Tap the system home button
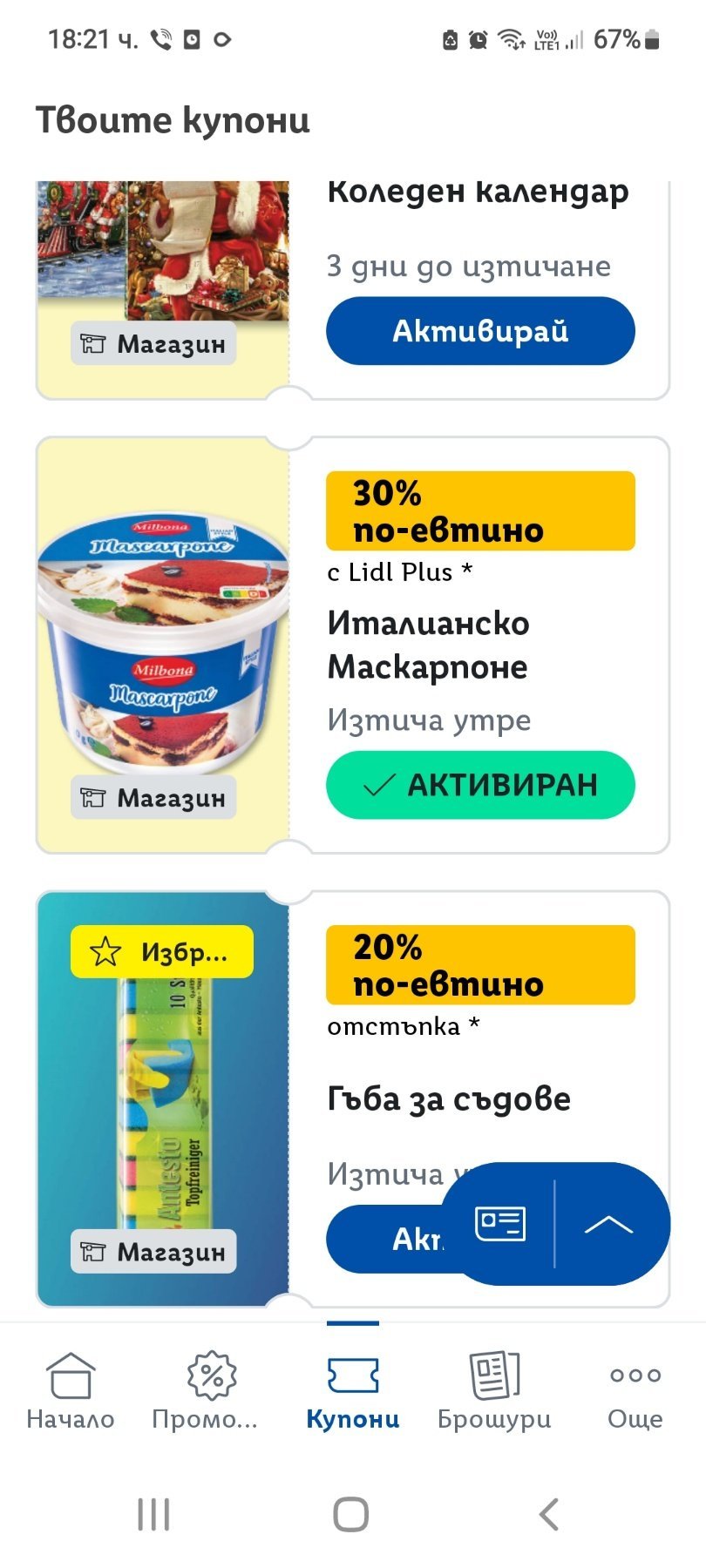Image resolution: width=706 pixels, height=1568 pixels. (x=351, y=1514)
